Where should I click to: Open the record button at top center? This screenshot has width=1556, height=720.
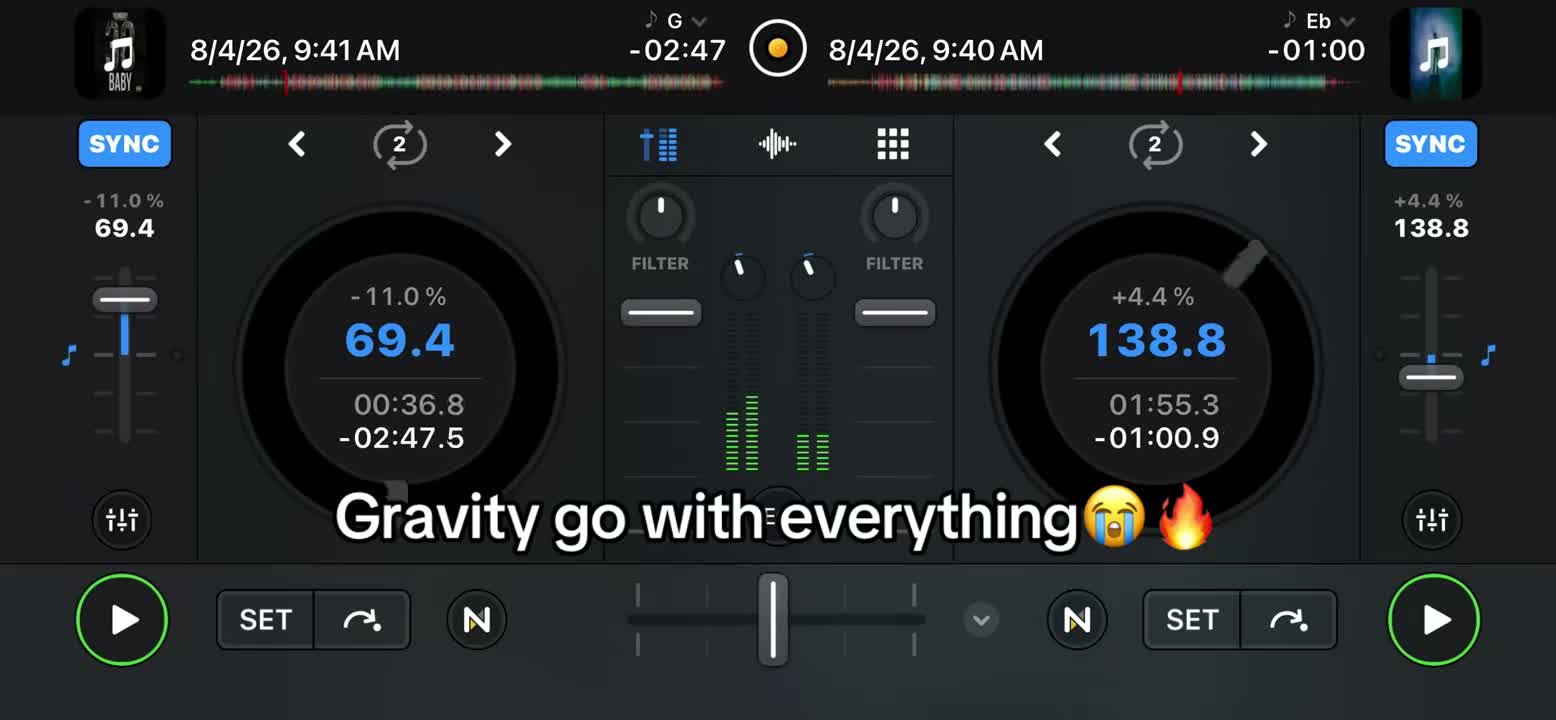[x=777, y=48]
